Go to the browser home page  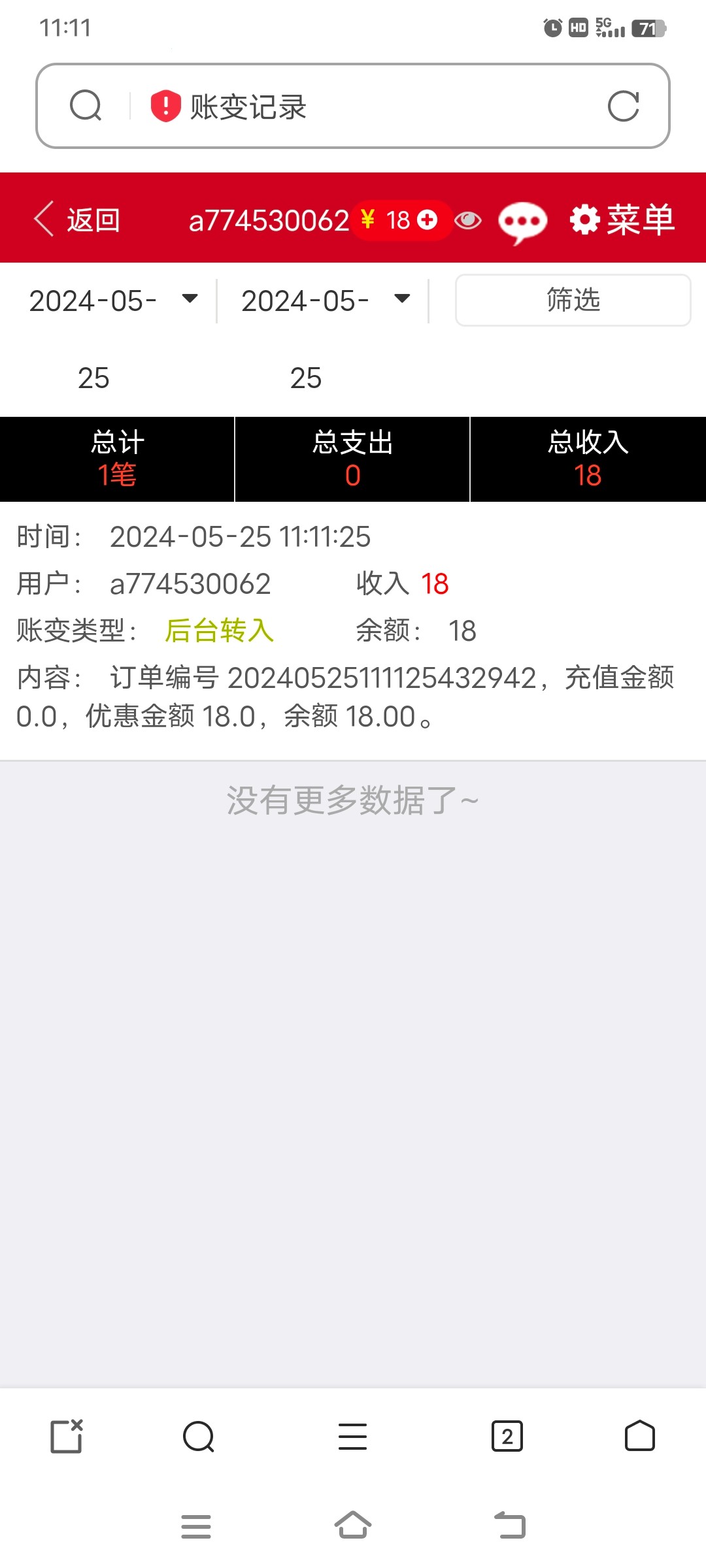640,1436
